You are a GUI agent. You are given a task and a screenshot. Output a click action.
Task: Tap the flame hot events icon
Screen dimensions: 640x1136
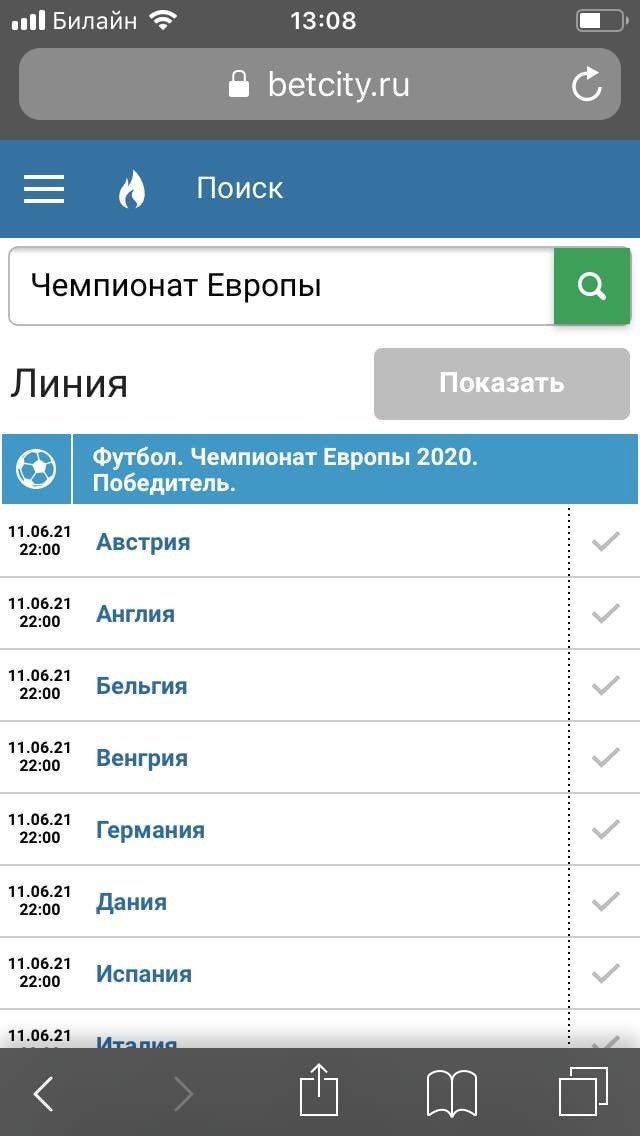pyautogui.click(x=132, y=188)
